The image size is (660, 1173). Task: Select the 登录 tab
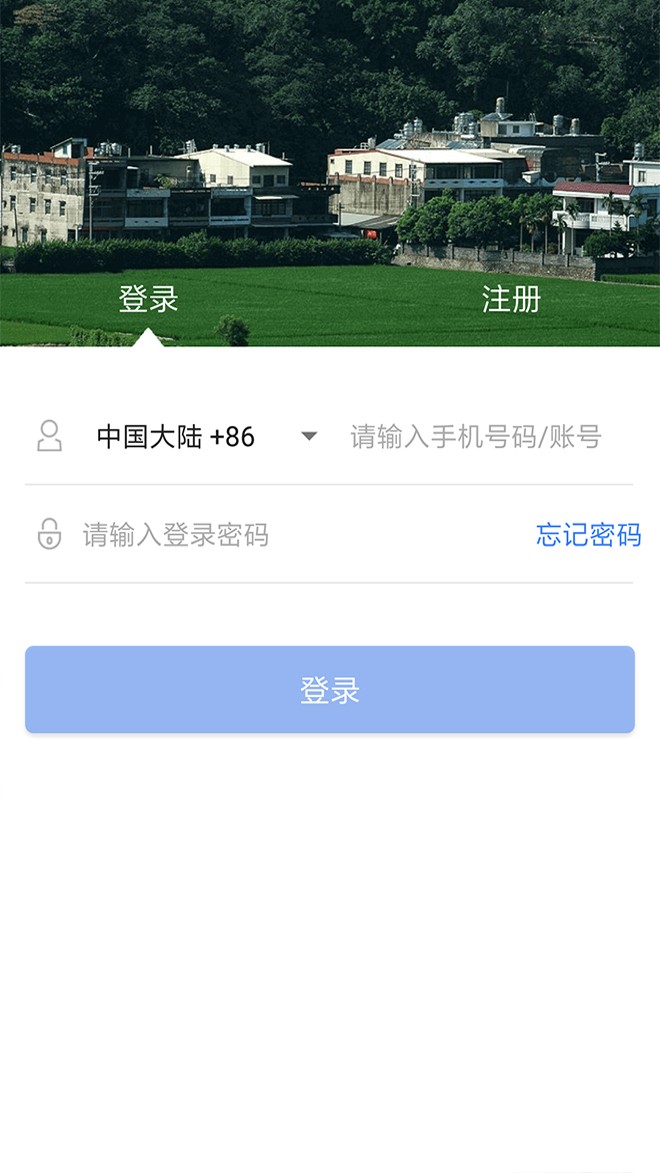pos(148,298)
